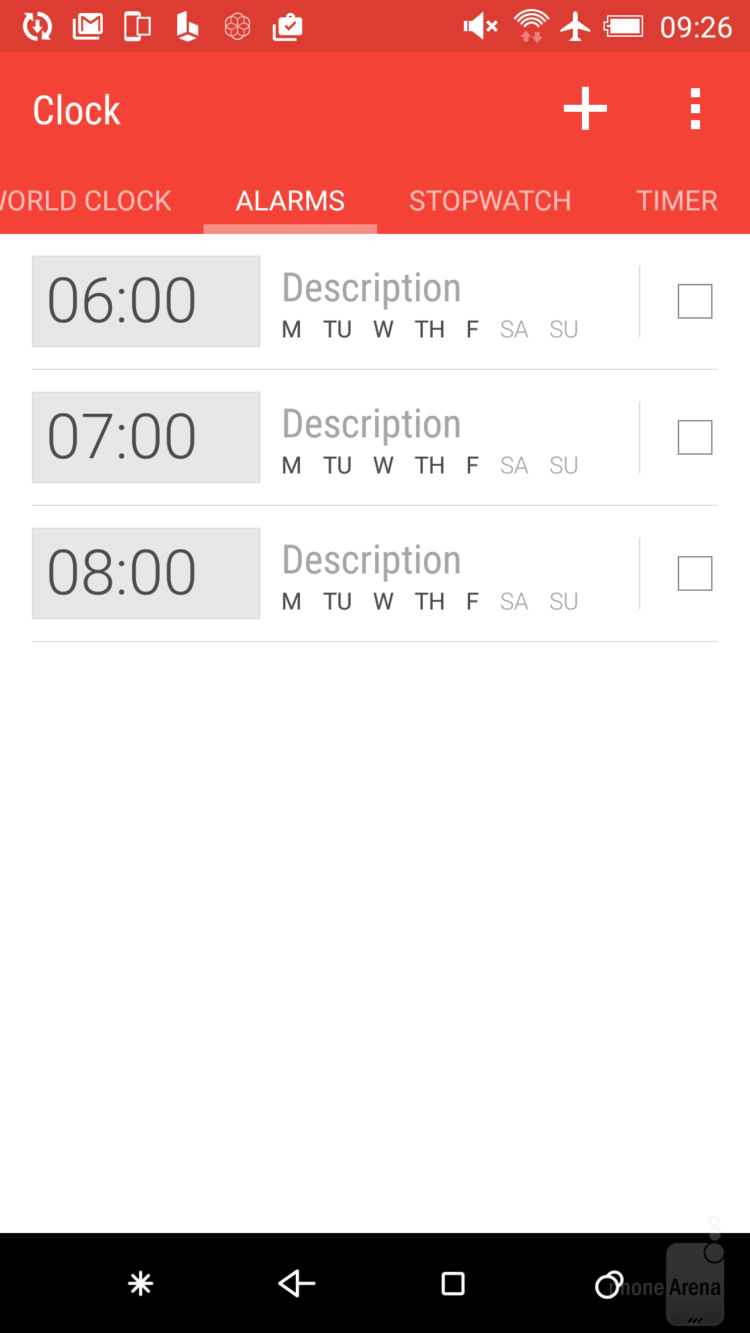750x1333 pixels.
Task: Edit the 08:00 alarm time
Action: coord(146,573)
